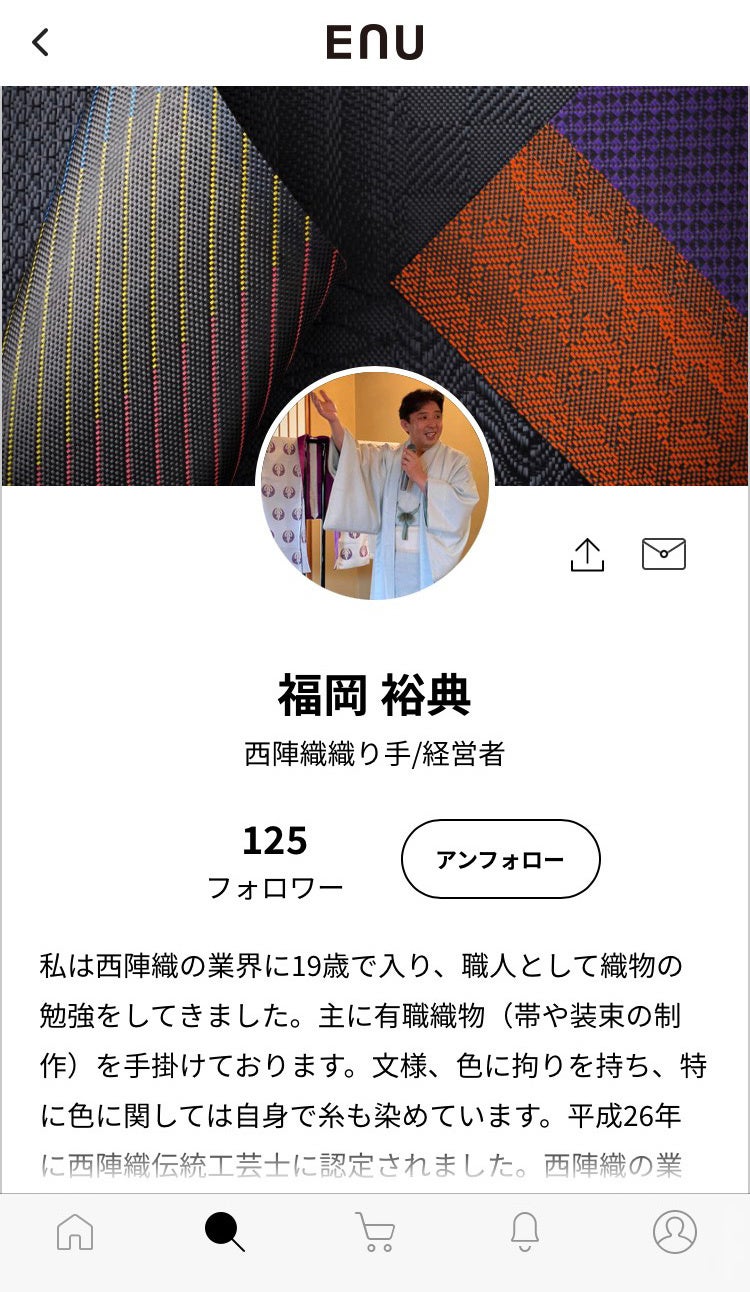Send a message via the envelope icon

664,553
